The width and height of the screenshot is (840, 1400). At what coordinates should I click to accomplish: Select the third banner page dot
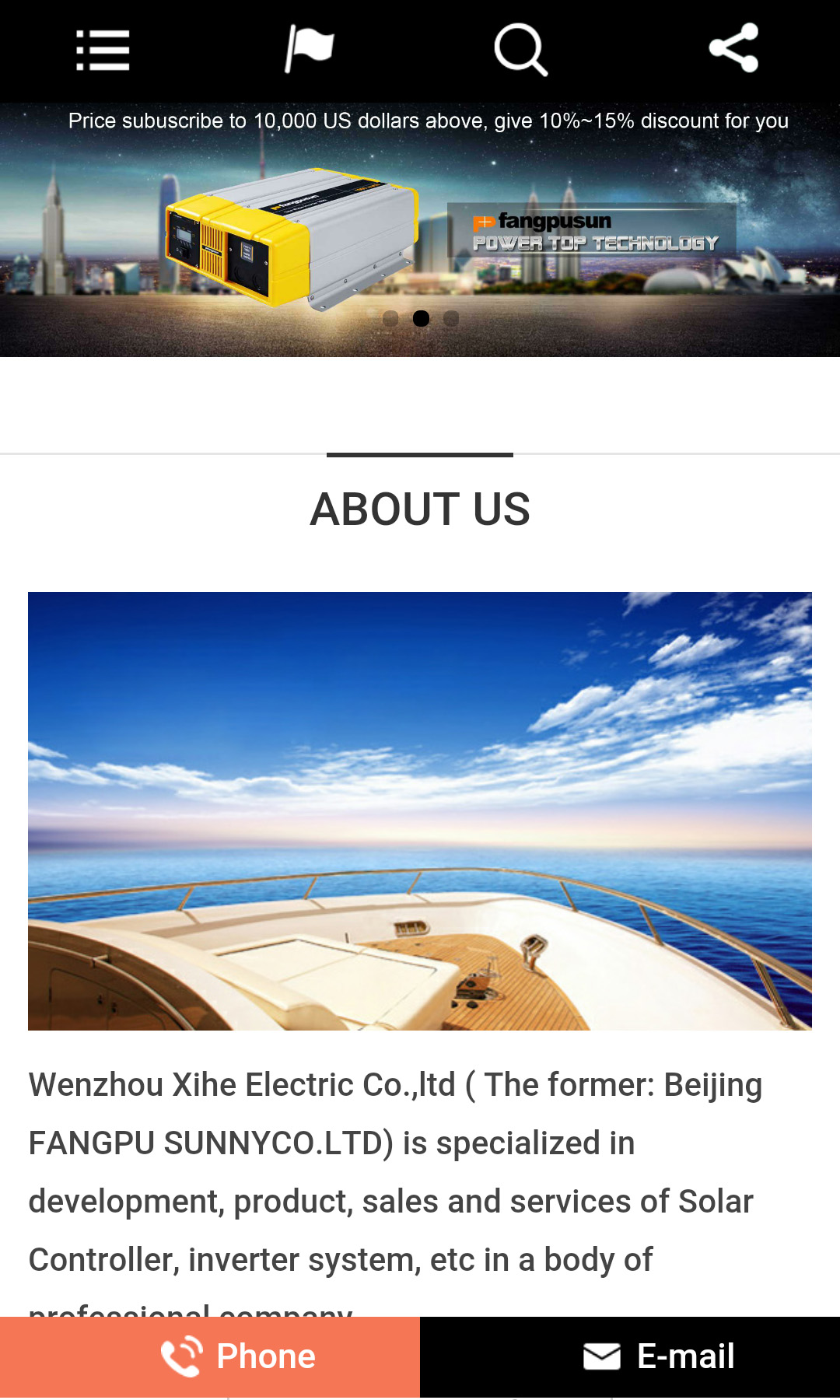451,318
